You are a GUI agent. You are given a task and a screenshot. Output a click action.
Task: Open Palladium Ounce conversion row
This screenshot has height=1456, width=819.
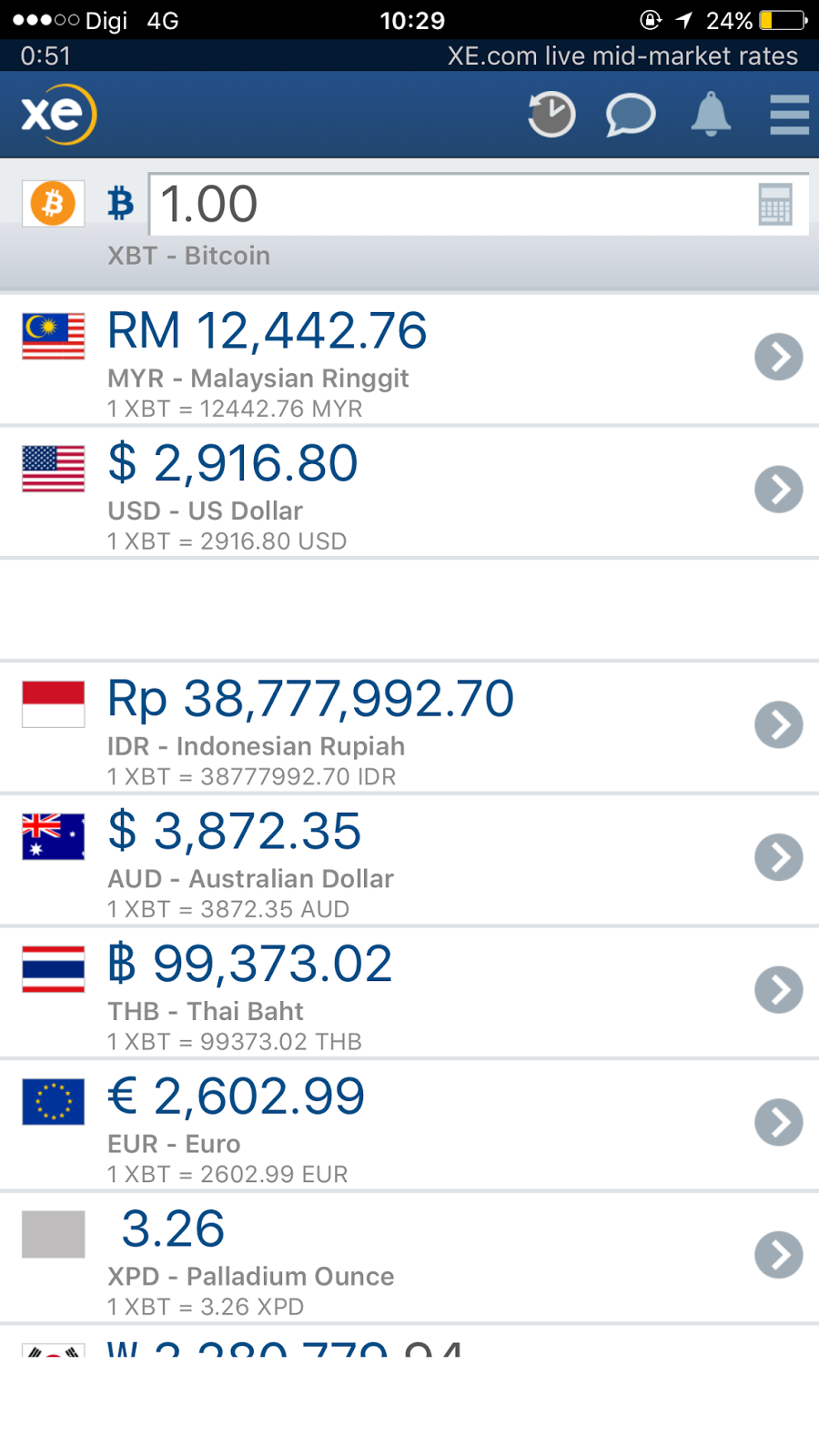point(409,1257)
